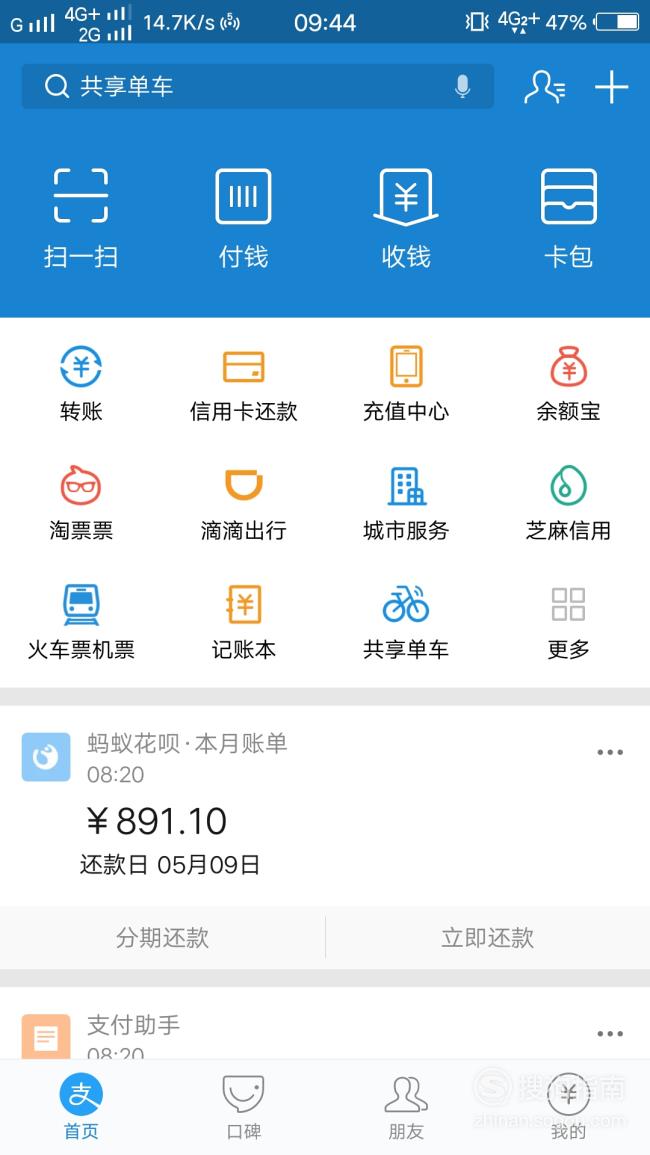Open 信用卡还款 credit card repayment
Screen dimensions: 650x1155
pyautogui.click(x=243, y=384)
